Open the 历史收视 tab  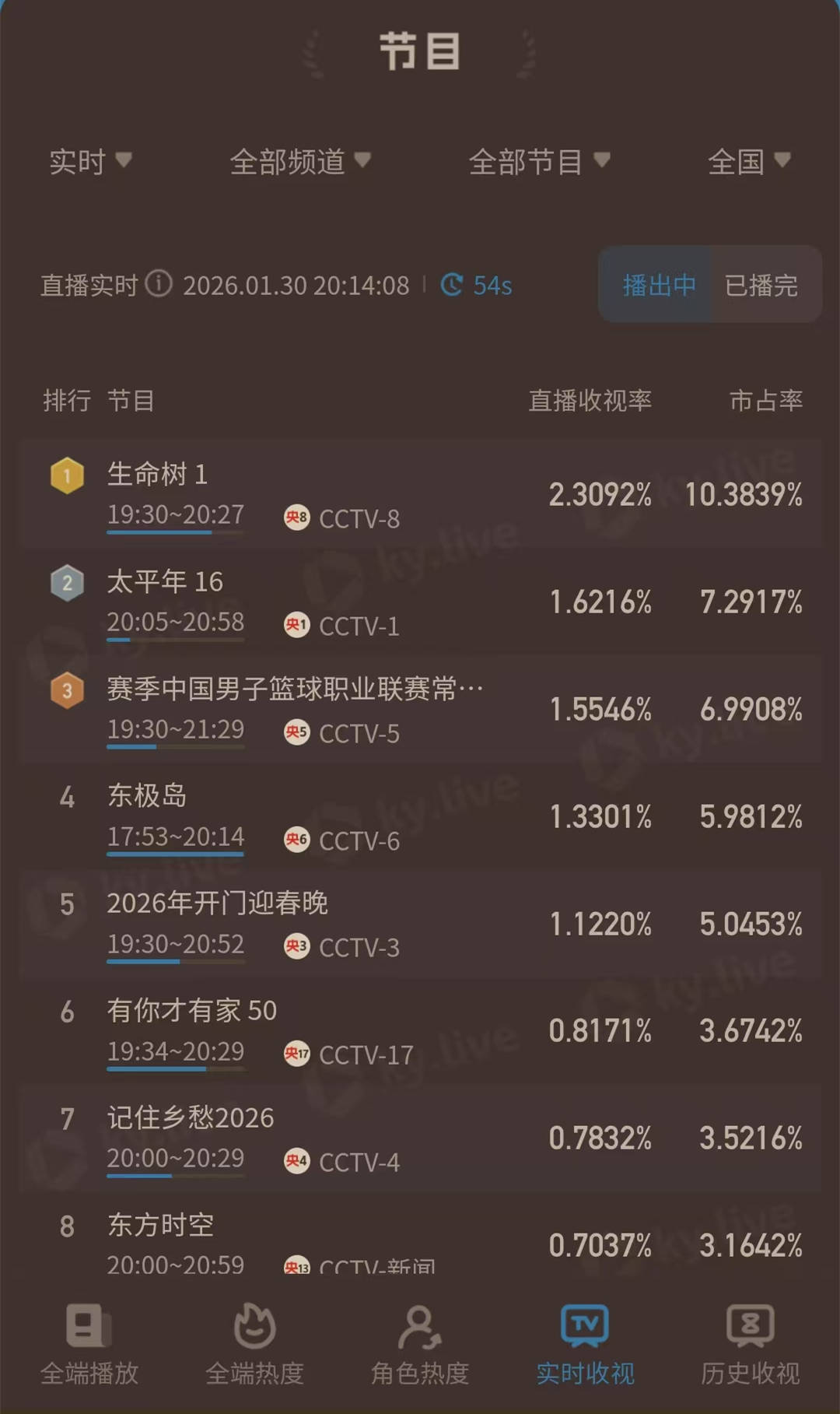coord(750,1345)
